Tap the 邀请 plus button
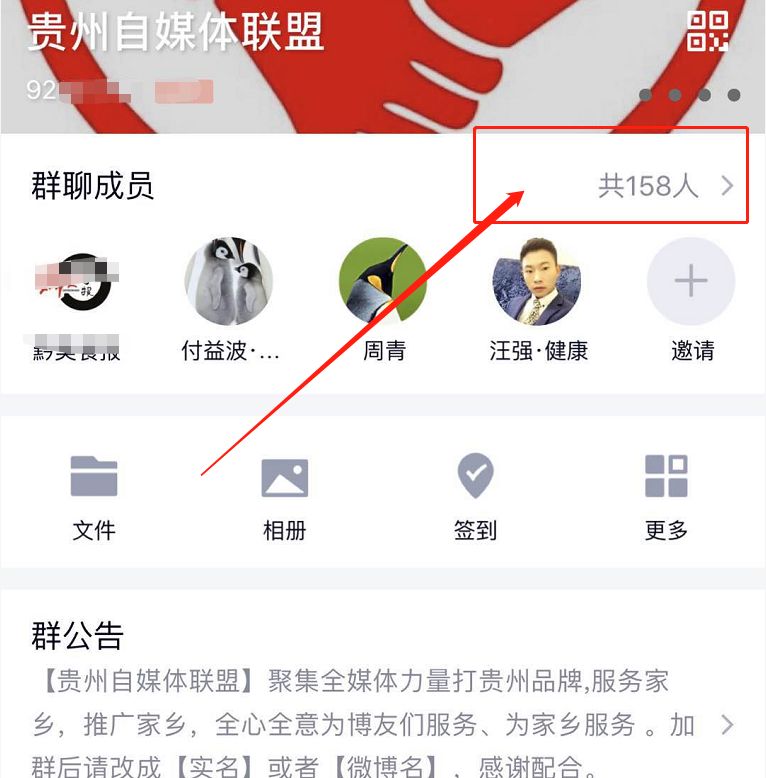Image resolution: width=766 pixels, height=778 pixels. [691, 282]
